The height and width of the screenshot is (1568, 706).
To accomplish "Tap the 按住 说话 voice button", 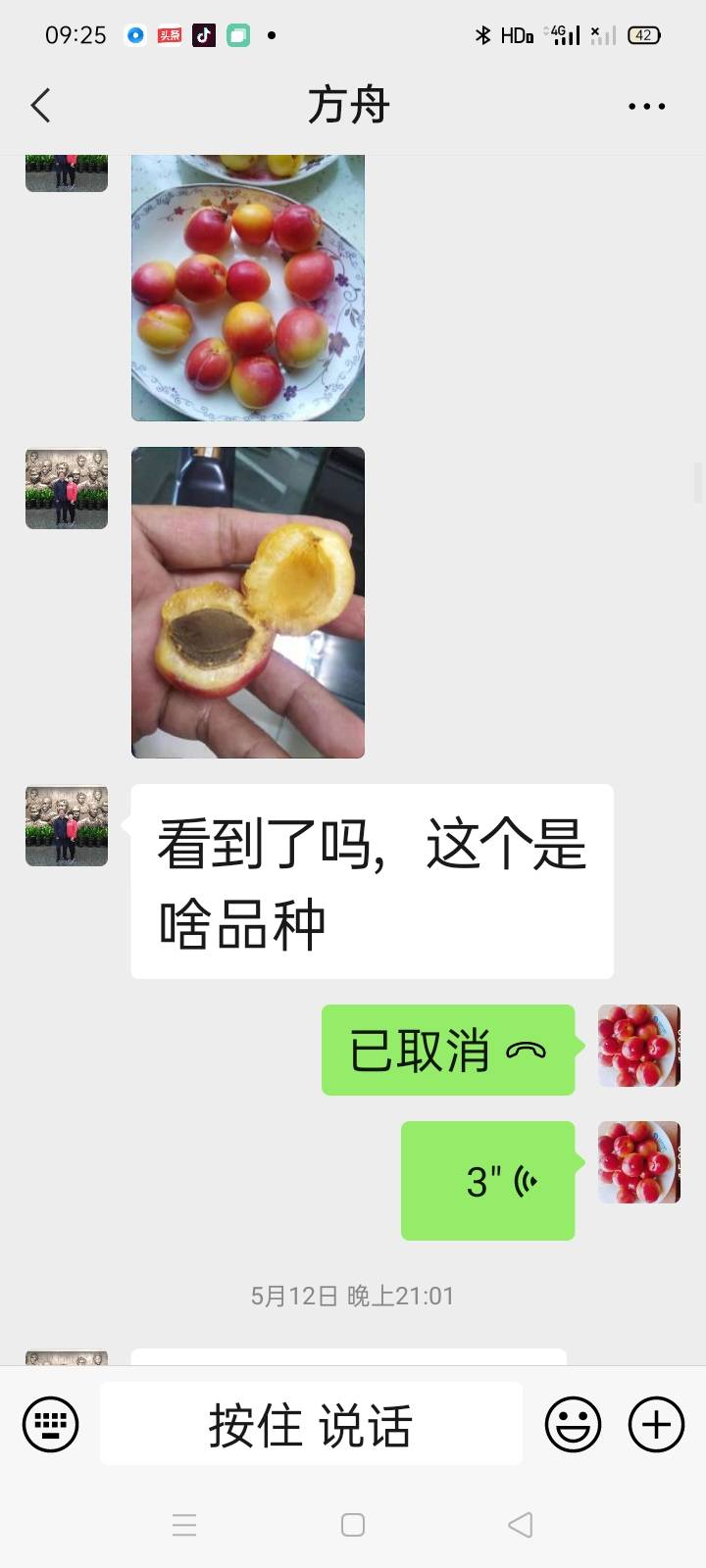I will tap(311, 1424).
